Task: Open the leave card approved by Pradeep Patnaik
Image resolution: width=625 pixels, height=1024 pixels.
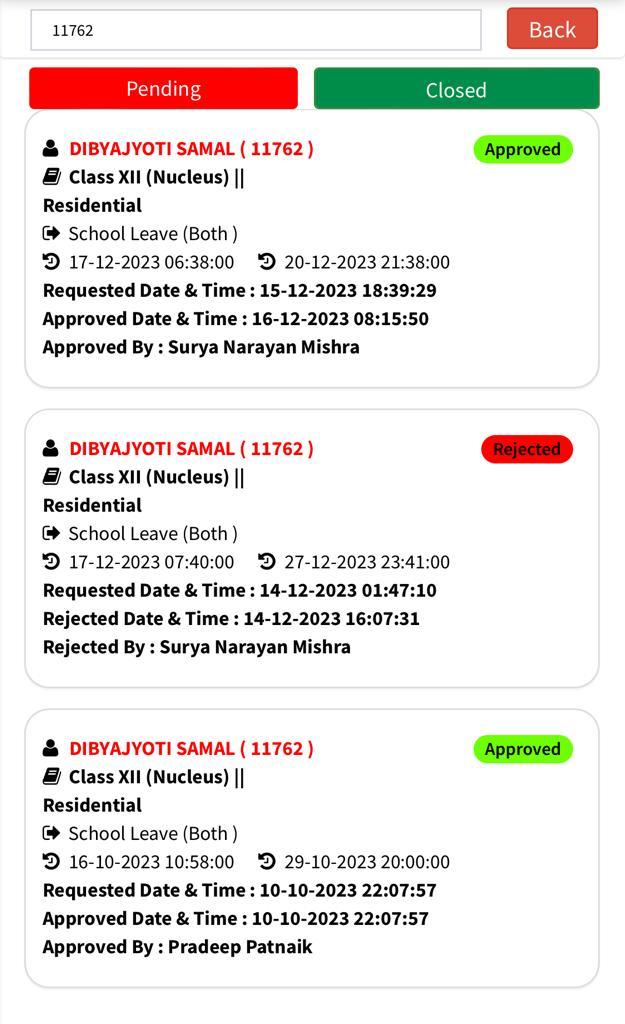Action: point(311,848)
